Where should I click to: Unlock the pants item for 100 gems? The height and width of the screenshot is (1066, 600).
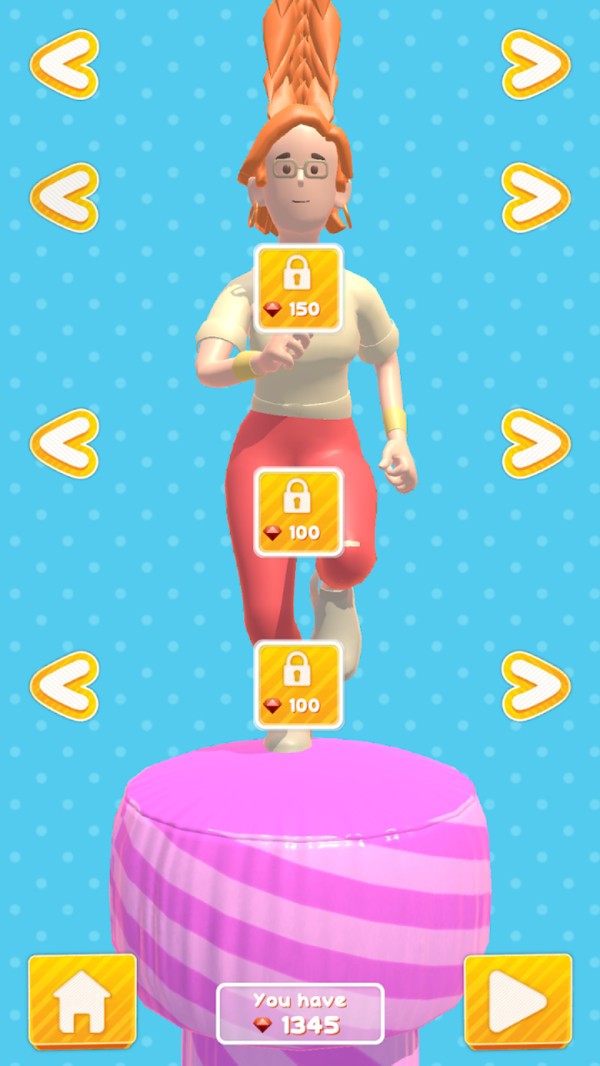tap(299, 512)
